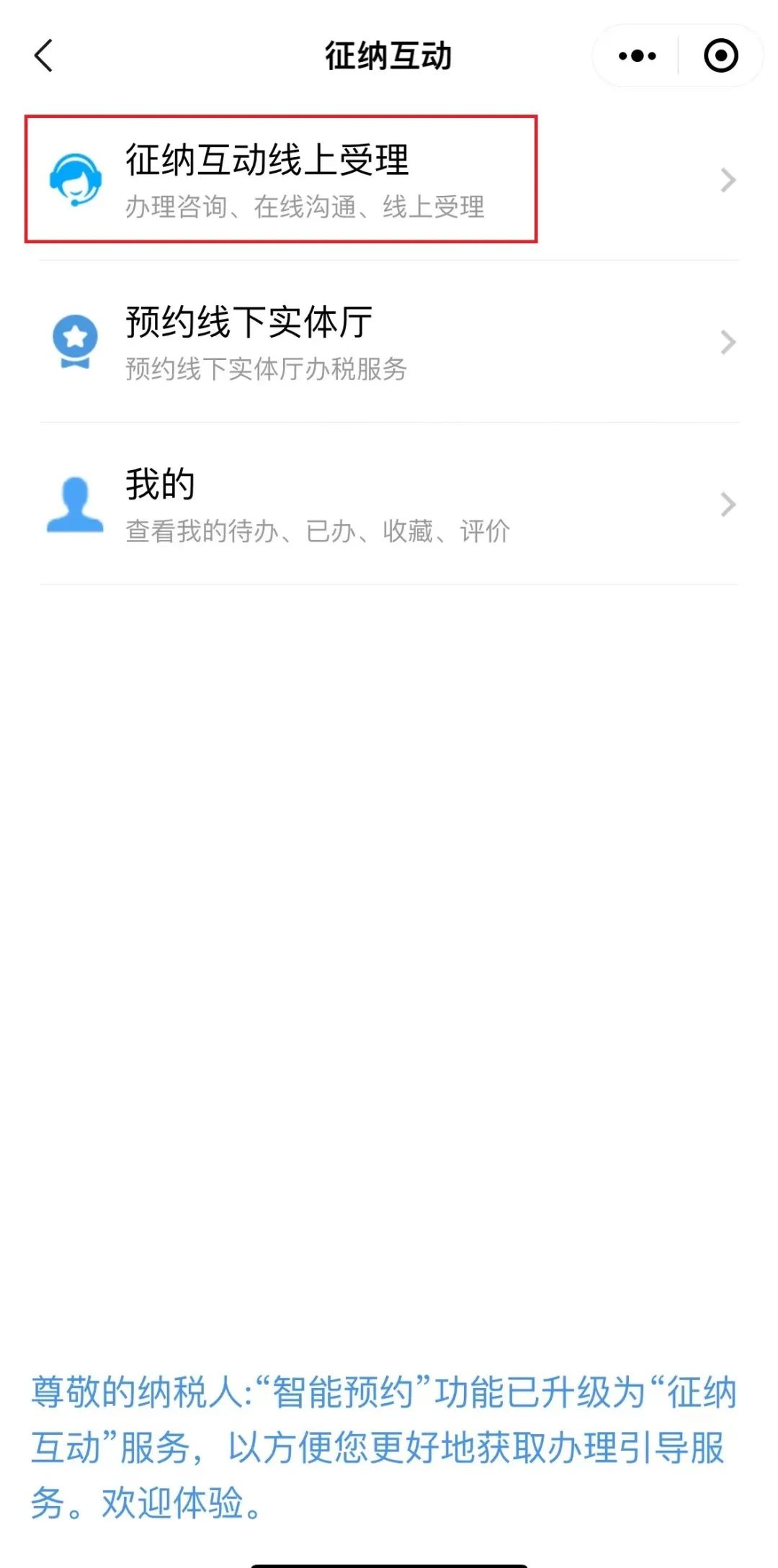Close the mini program with the circle icon
This screenshot has width=778, height=1568.
point(720,56)
